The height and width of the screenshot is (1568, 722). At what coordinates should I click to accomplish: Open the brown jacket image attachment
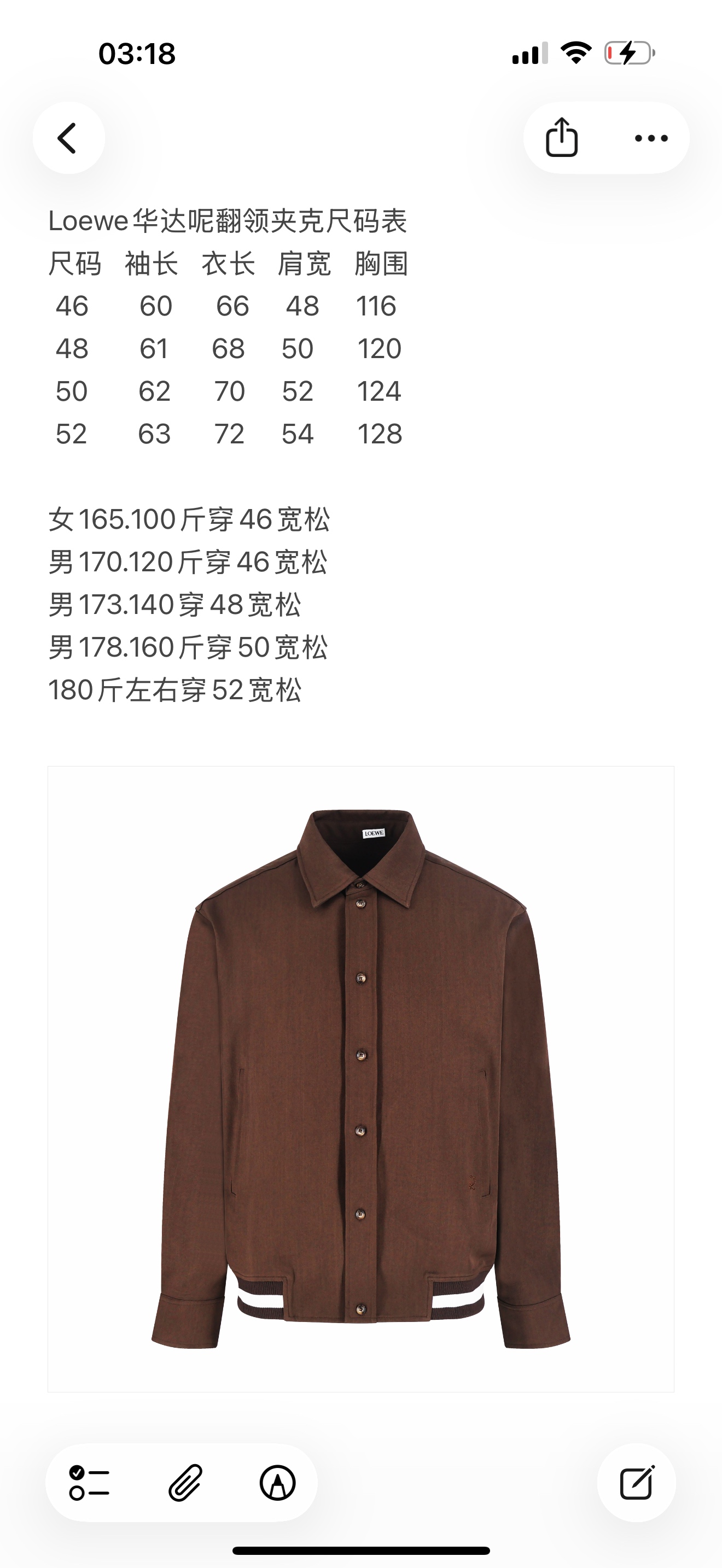[360, 1079]
